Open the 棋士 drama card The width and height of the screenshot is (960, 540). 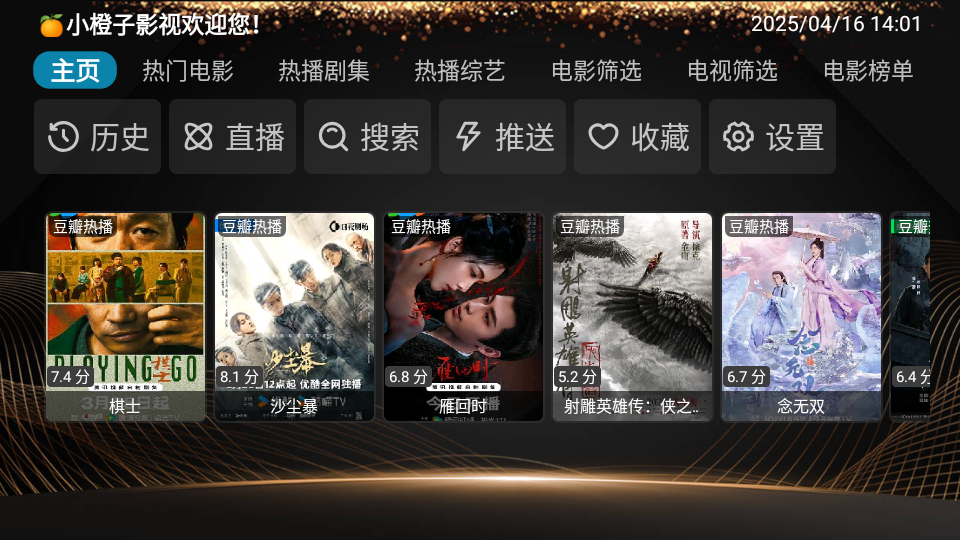[x=125, y=315]
